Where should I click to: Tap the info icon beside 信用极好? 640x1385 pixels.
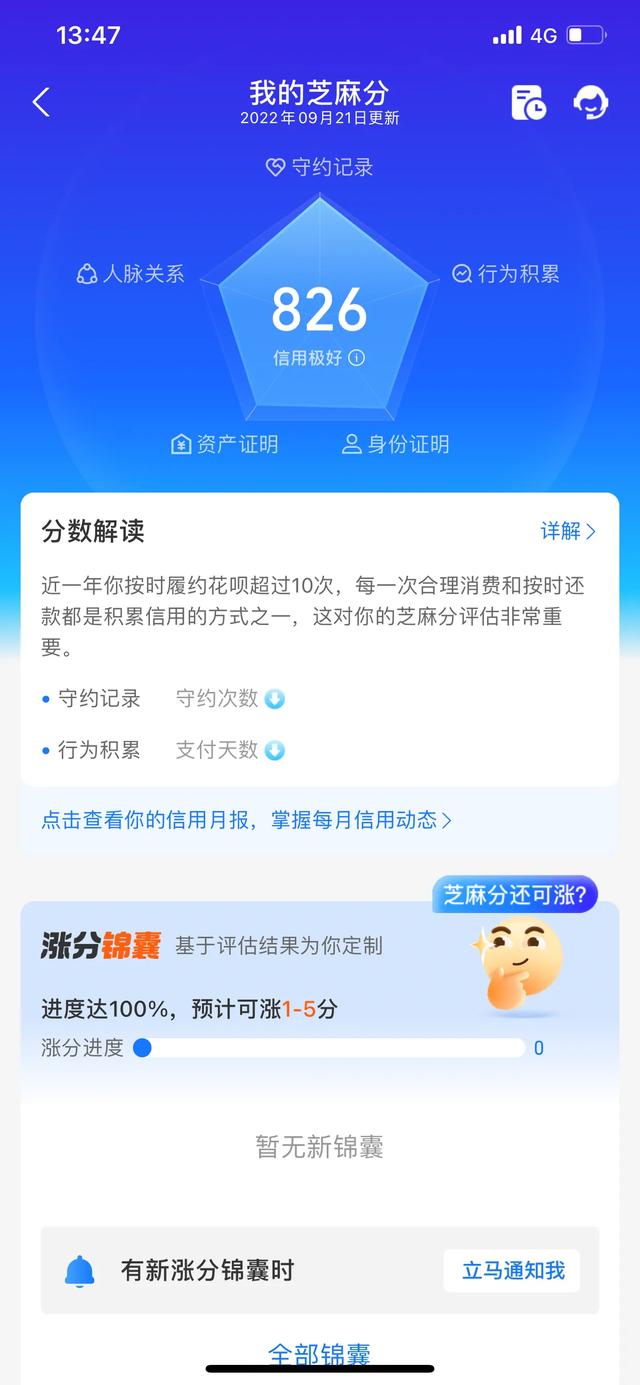[x=357, y=358]
